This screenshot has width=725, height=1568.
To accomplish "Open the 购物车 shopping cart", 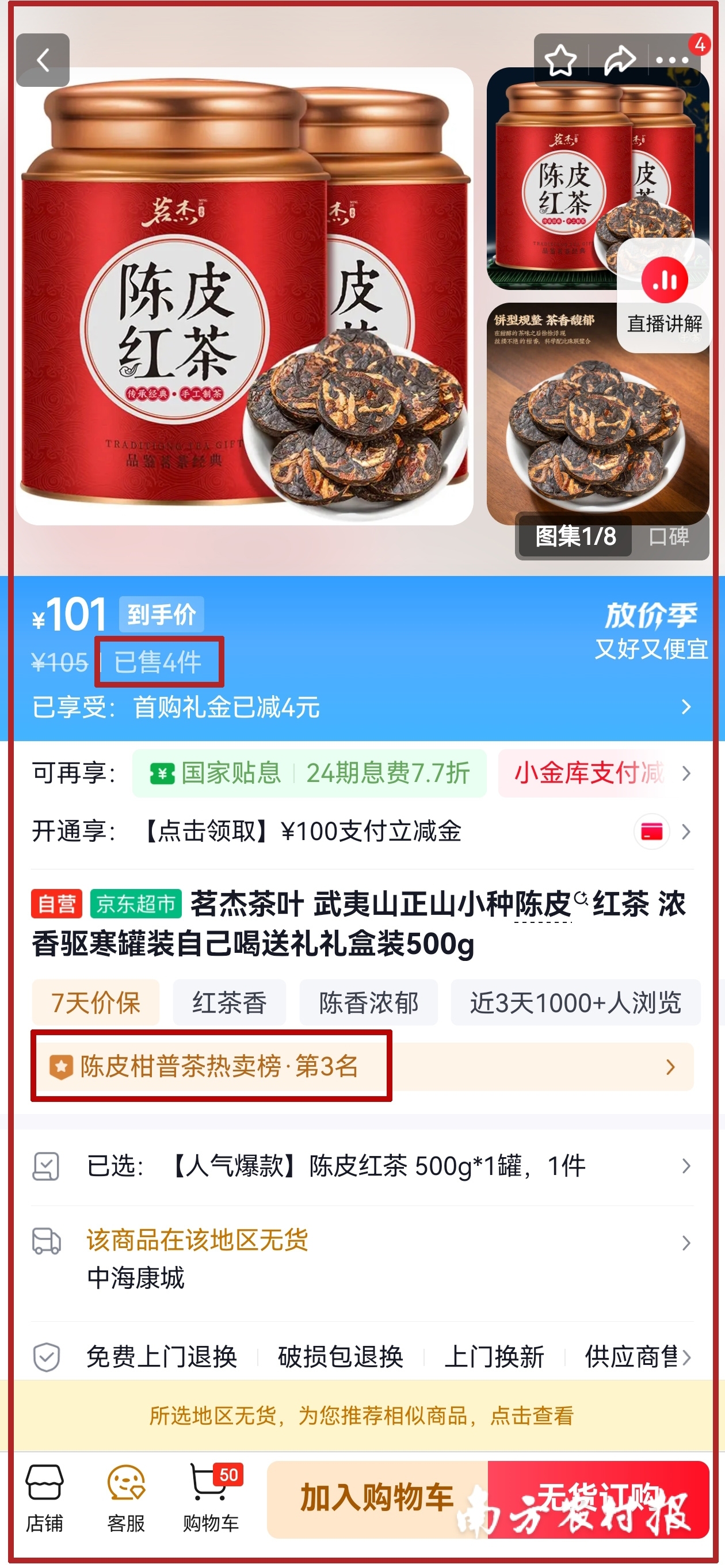I will 211,1498.
